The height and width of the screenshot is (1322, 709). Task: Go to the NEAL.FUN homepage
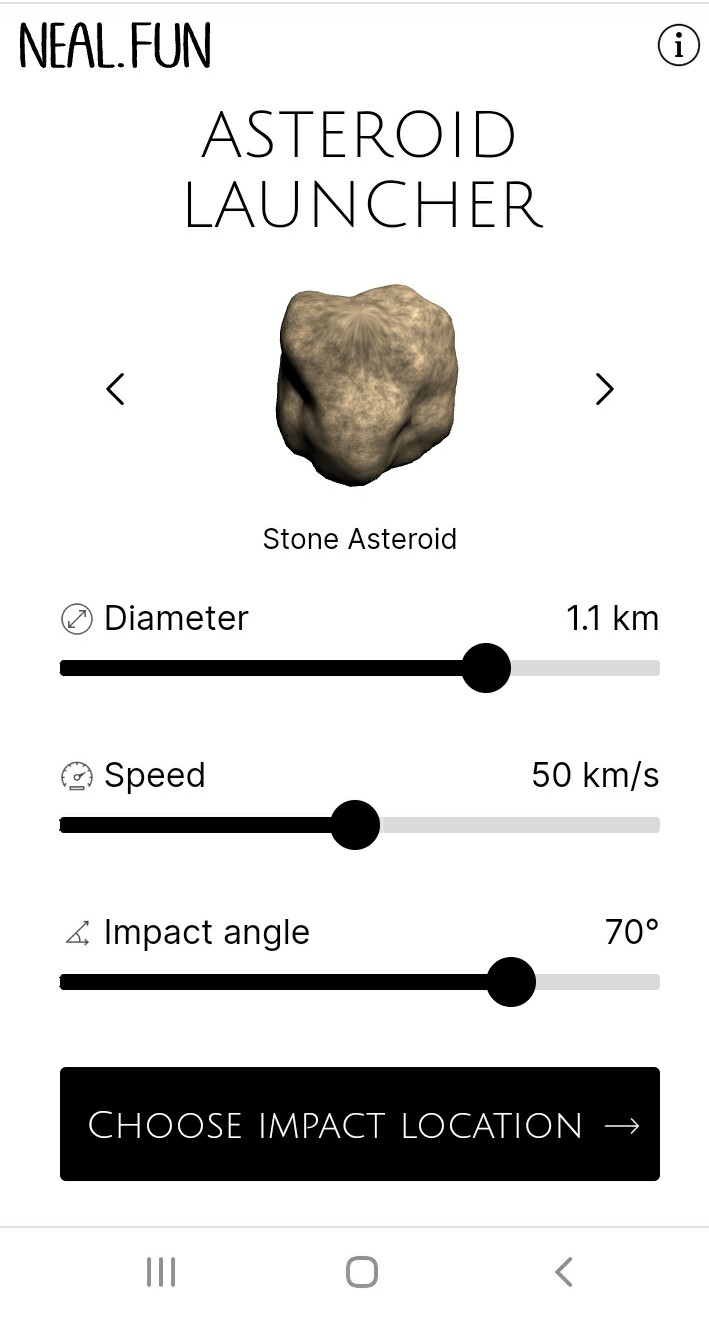click(x=115, y=46)
